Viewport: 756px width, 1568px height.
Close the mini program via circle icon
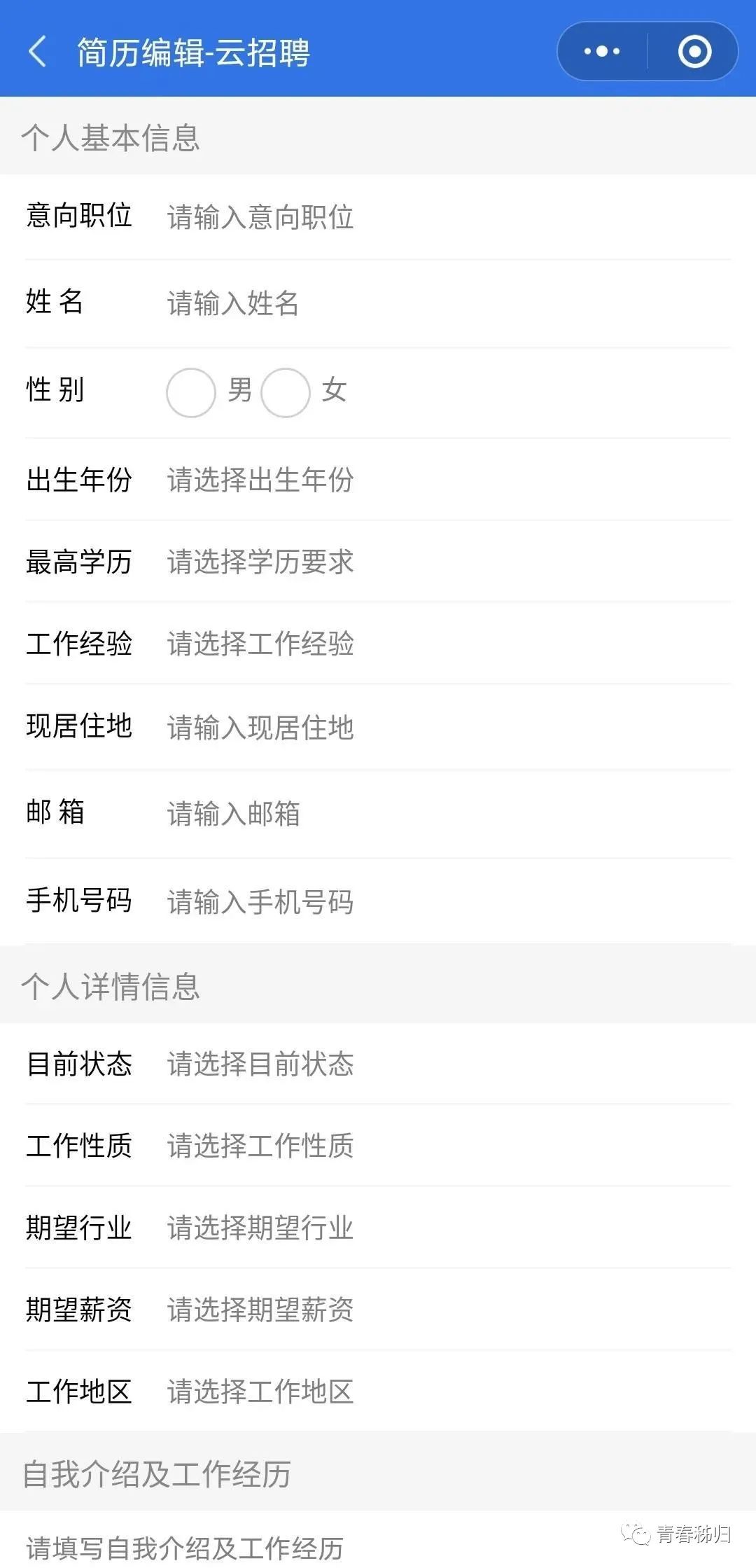pyautogui.click(x=694, y=51)
